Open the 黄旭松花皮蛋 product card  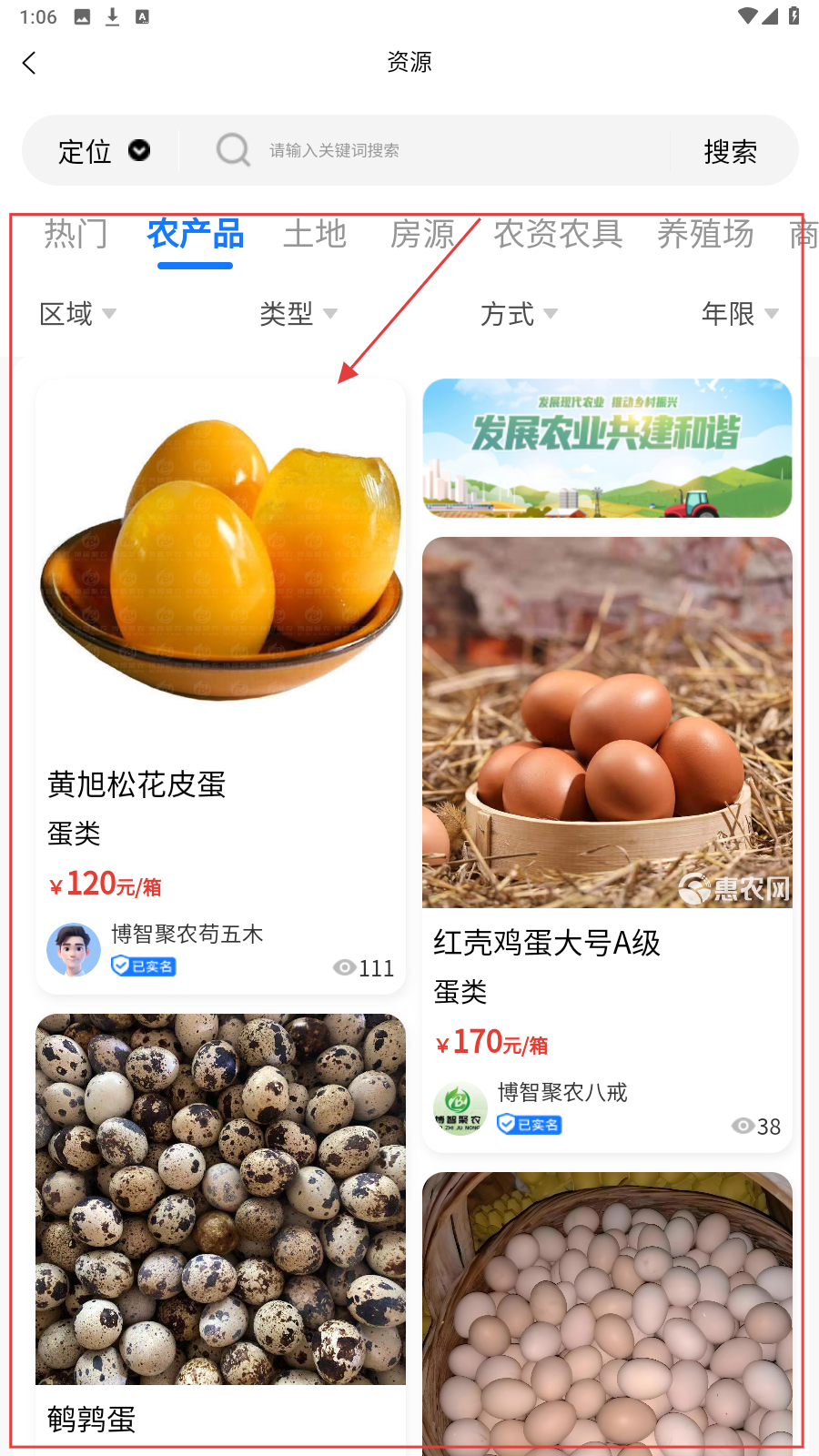220,682
